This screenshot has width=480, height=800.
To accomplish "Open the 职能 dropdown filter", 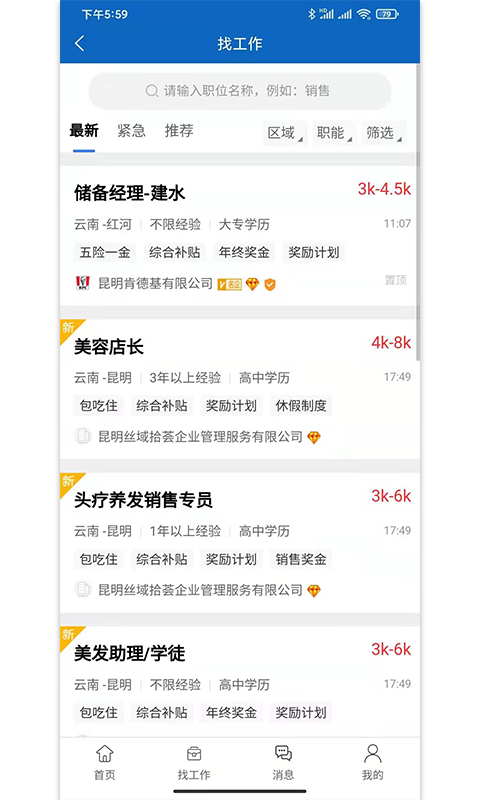I will tap(334, 133).
